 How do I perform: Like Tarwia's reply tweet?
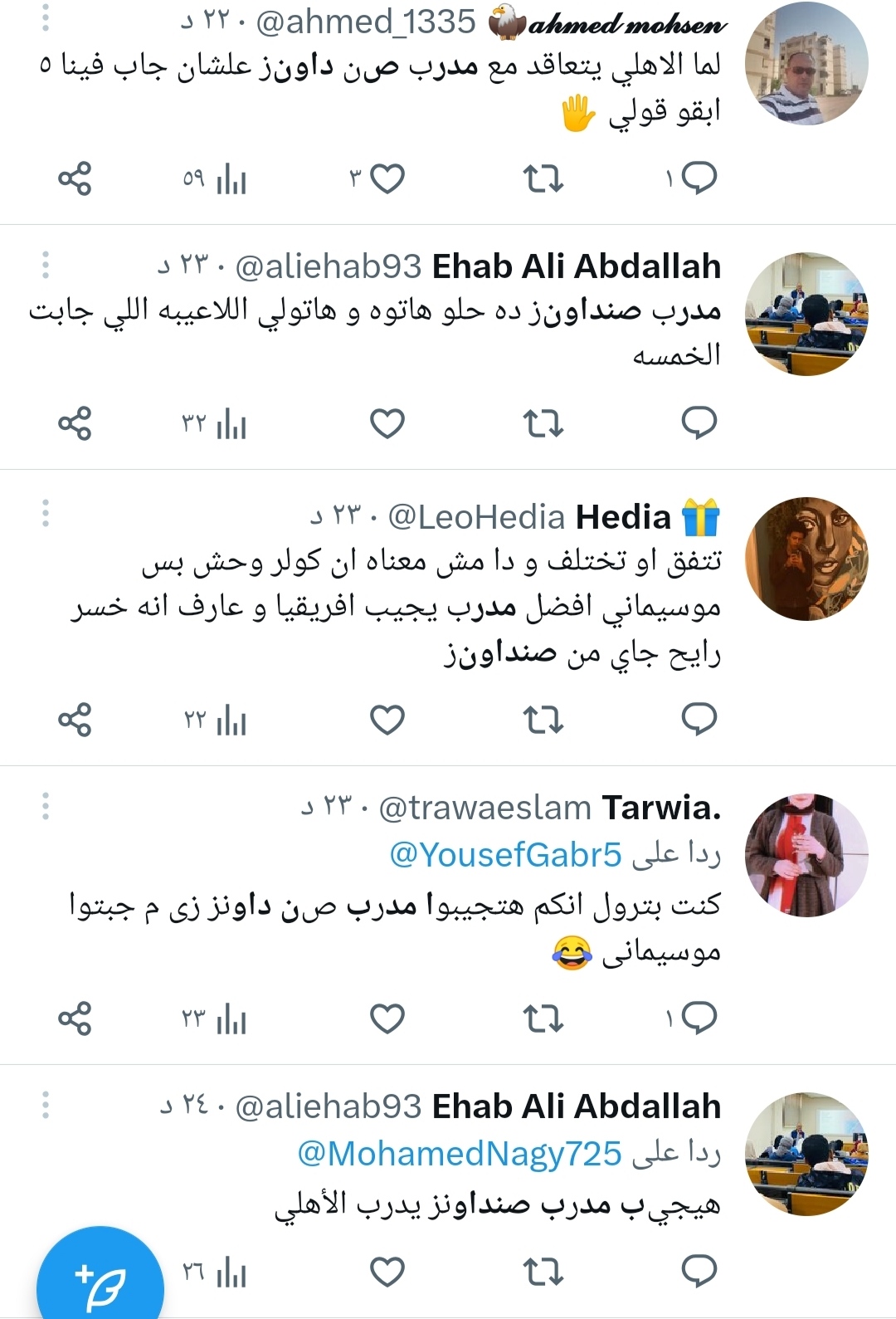(x=387, y=1019)
